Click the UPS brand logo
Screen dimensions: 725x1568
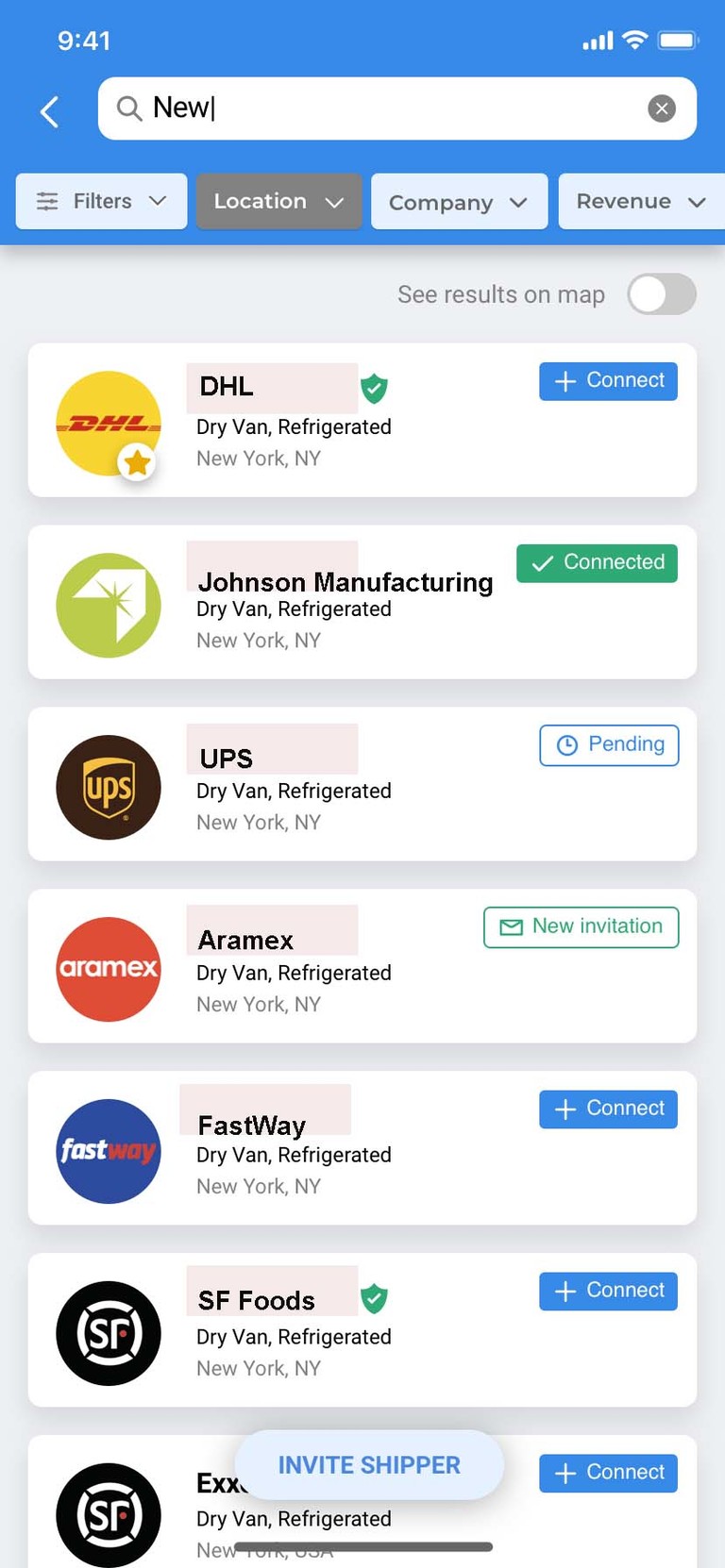click(x=108, y=785)
